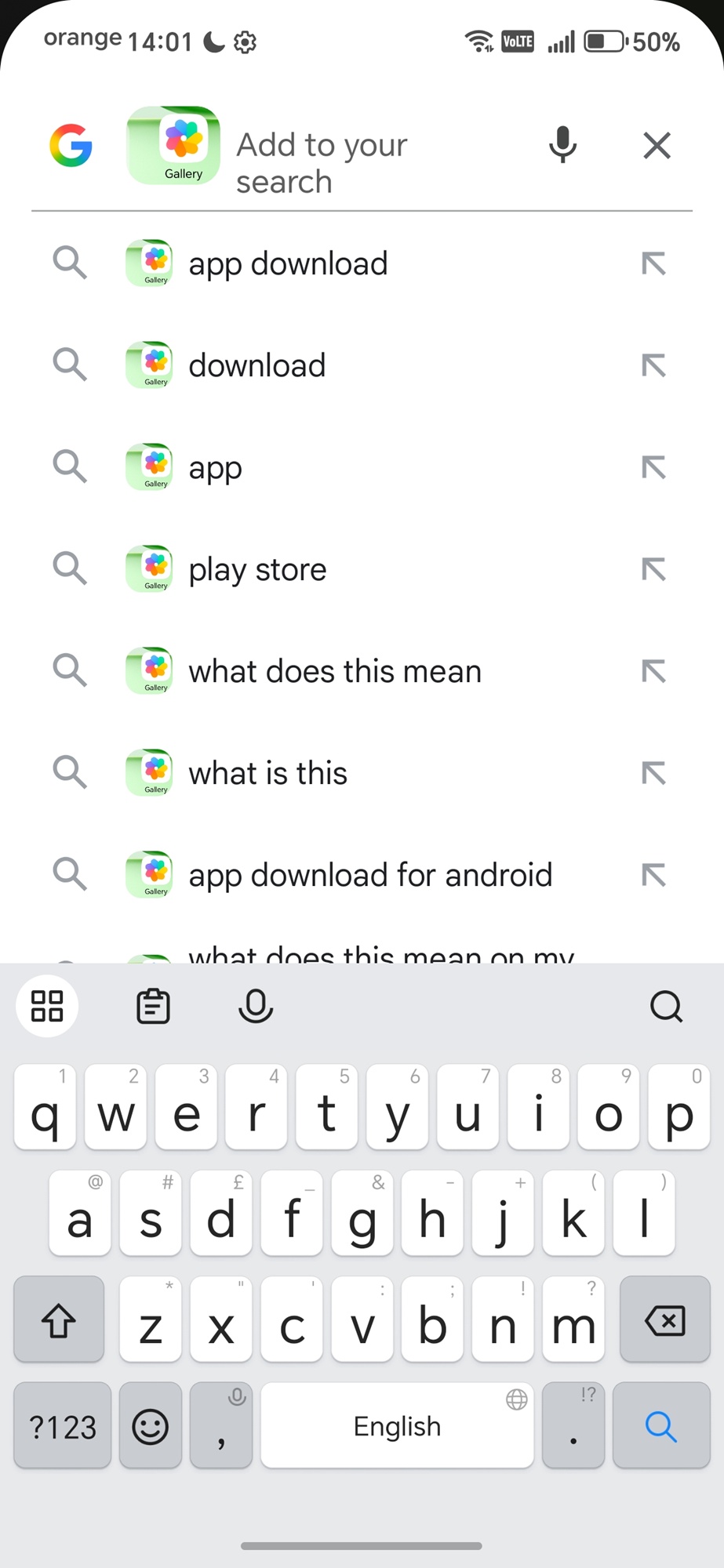Choose 'app download for android' suggestion
Screen dimensions: 724x1568
point(370,876)
